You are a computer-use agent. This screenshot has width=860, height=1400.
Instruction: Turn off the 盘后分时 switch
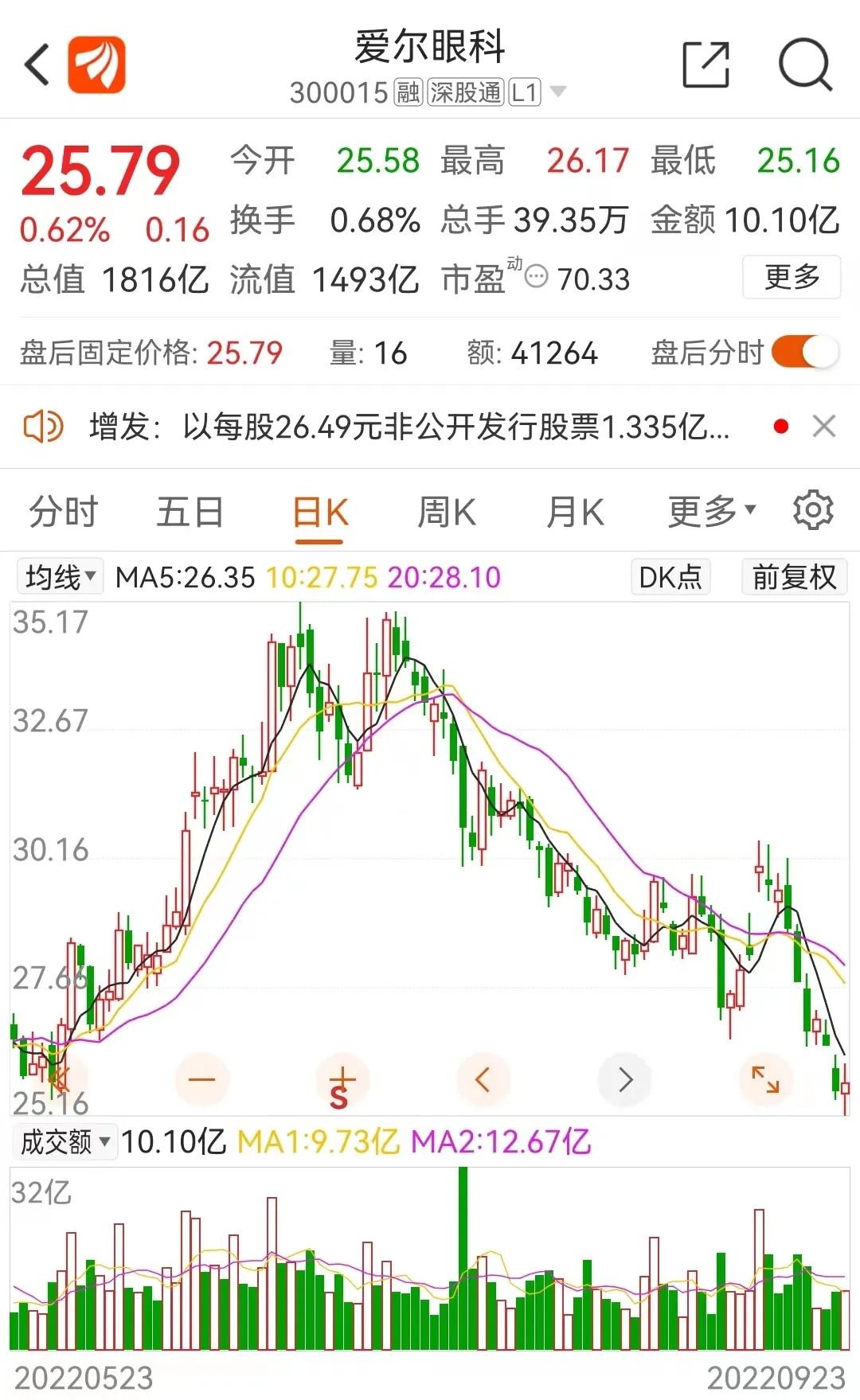click(805, 352)
